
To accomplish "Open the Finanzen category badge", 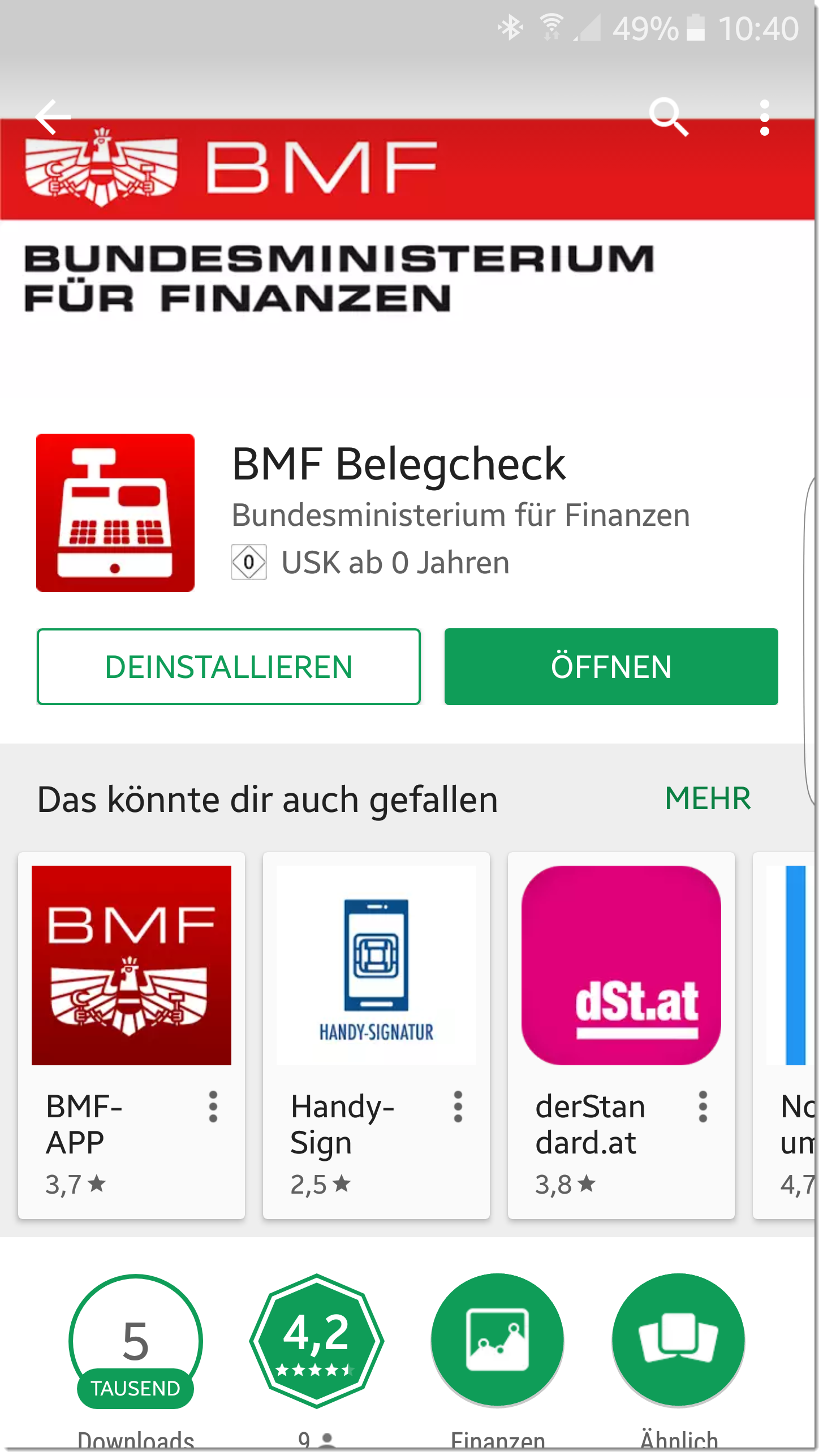I will (x=498, y=1341).
